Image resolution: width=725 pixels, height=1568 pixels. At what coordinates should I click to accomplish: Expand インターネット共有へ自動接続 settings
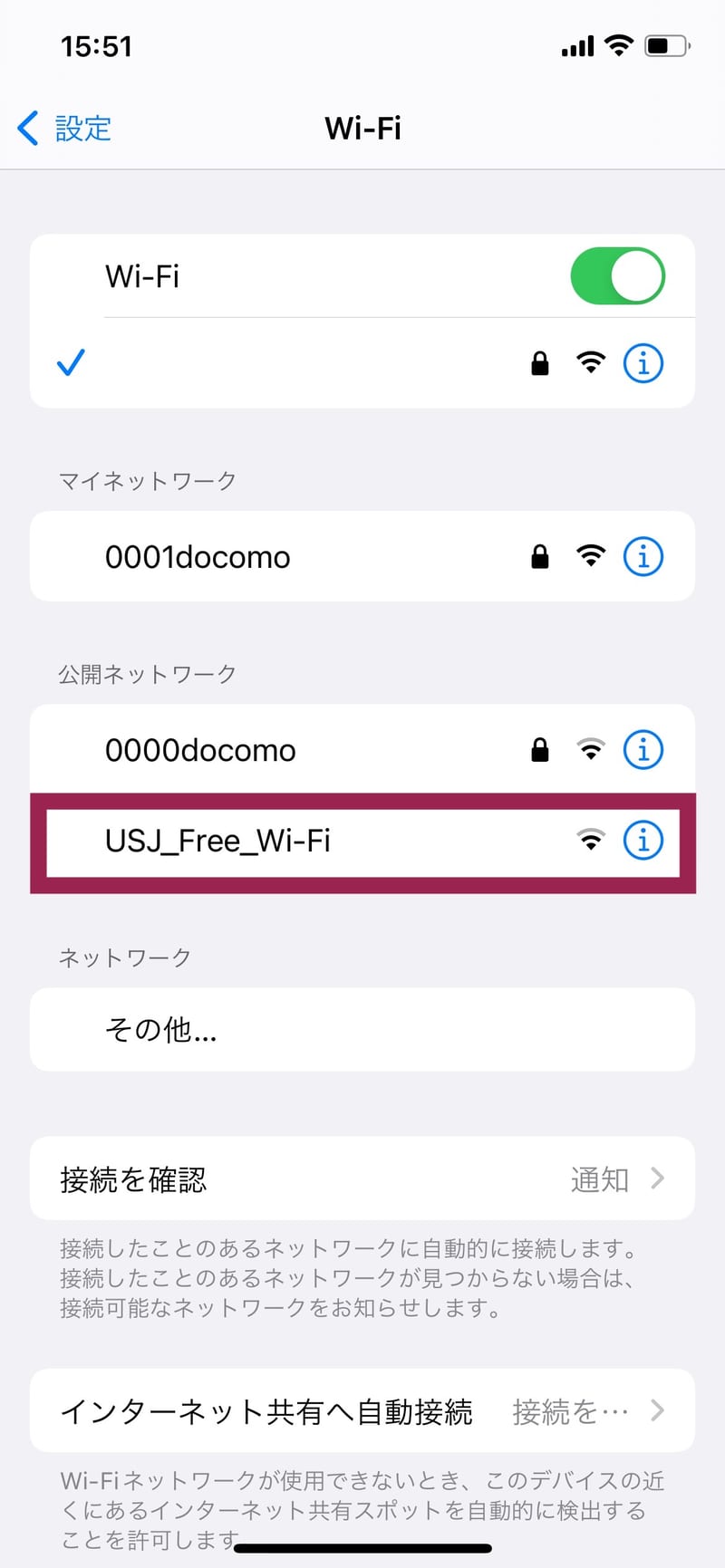(362, 1410)
